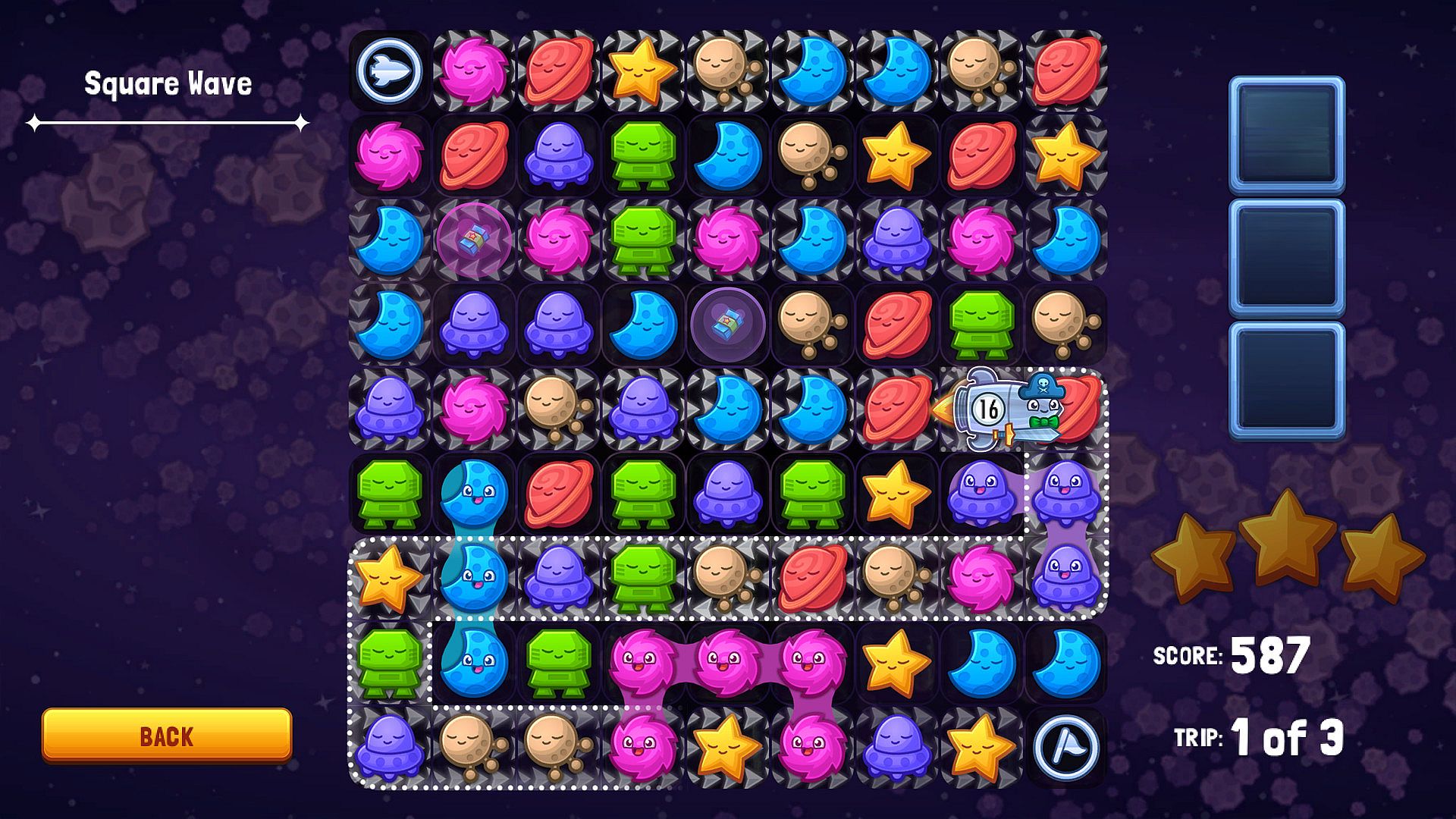Select the middle empty item slot
Screen dimensions: 1456x819
pos(1286,258)
